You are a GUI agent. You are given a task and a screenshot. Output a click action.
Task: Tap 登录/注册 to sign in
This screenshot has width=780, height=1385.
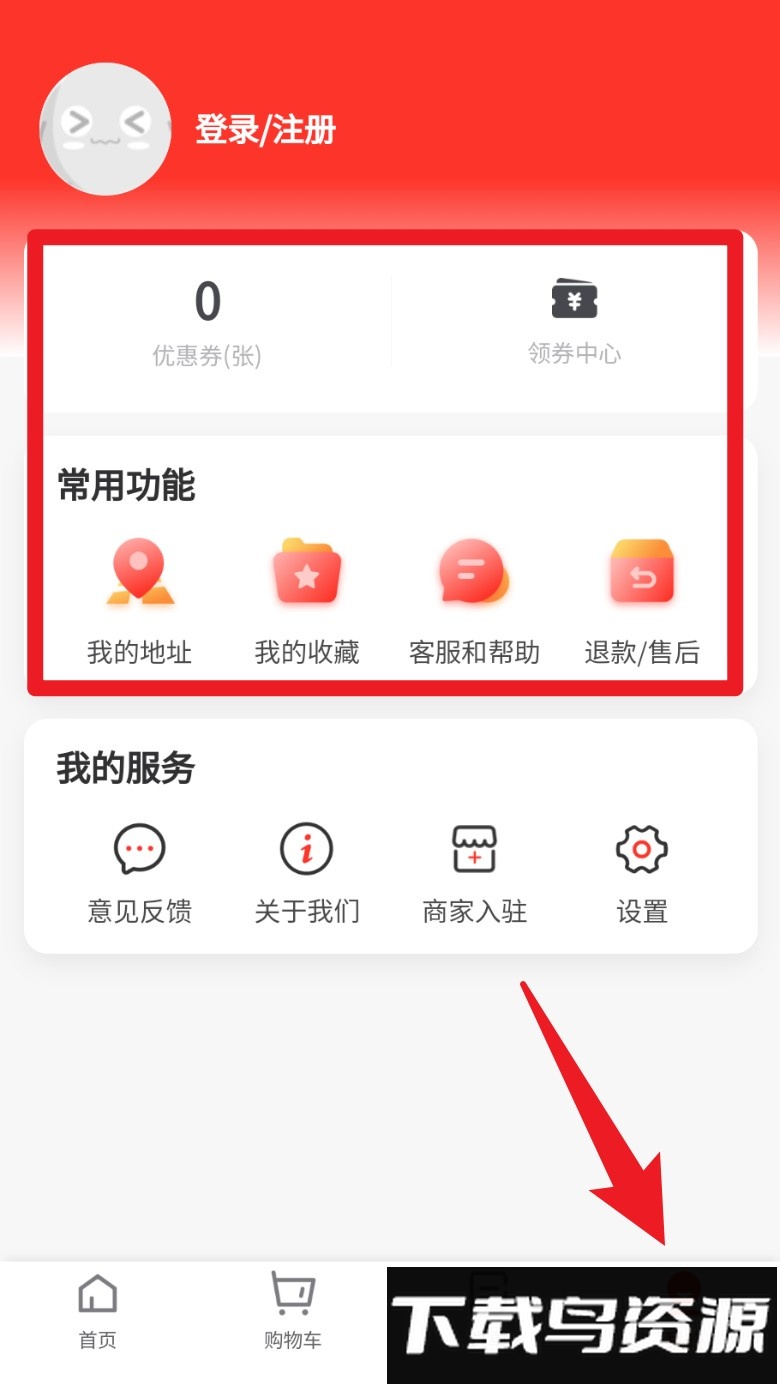pyautogui.click(x=265, y=130)
